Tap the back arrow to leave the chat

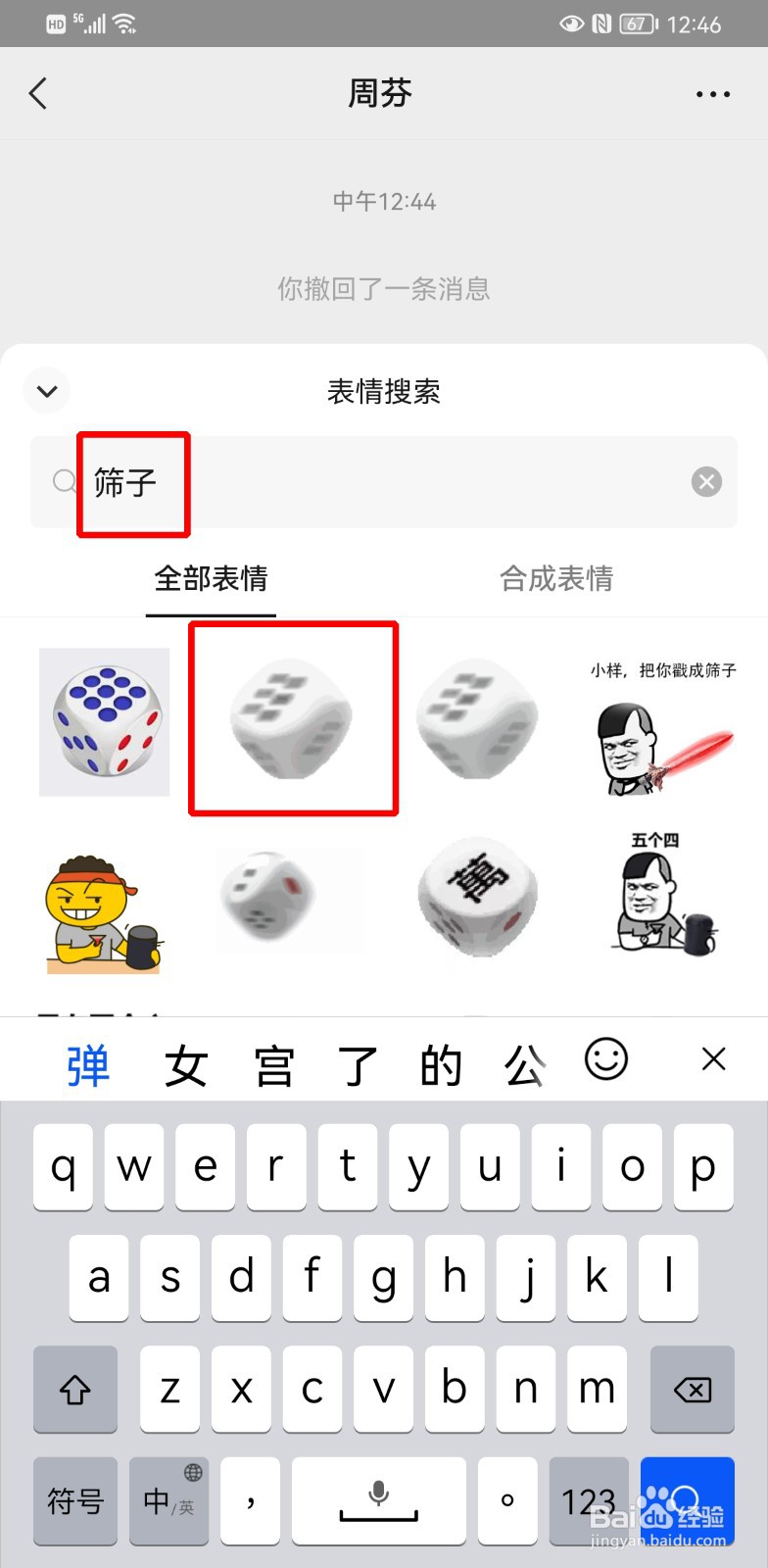pyautogui.click(x=39, y=93)
